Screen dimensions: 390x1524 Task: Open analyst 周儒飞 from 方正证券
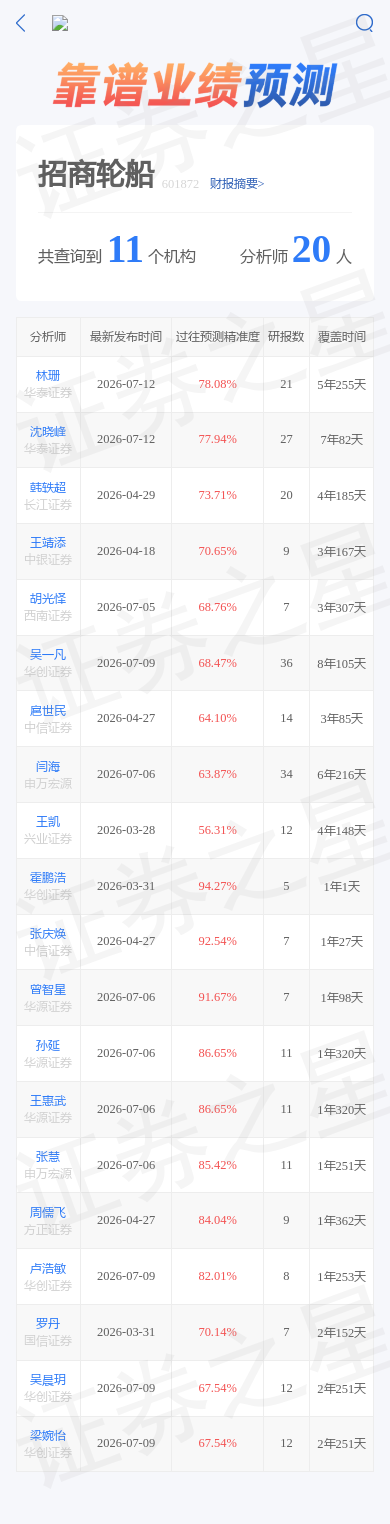[48, 1213]
